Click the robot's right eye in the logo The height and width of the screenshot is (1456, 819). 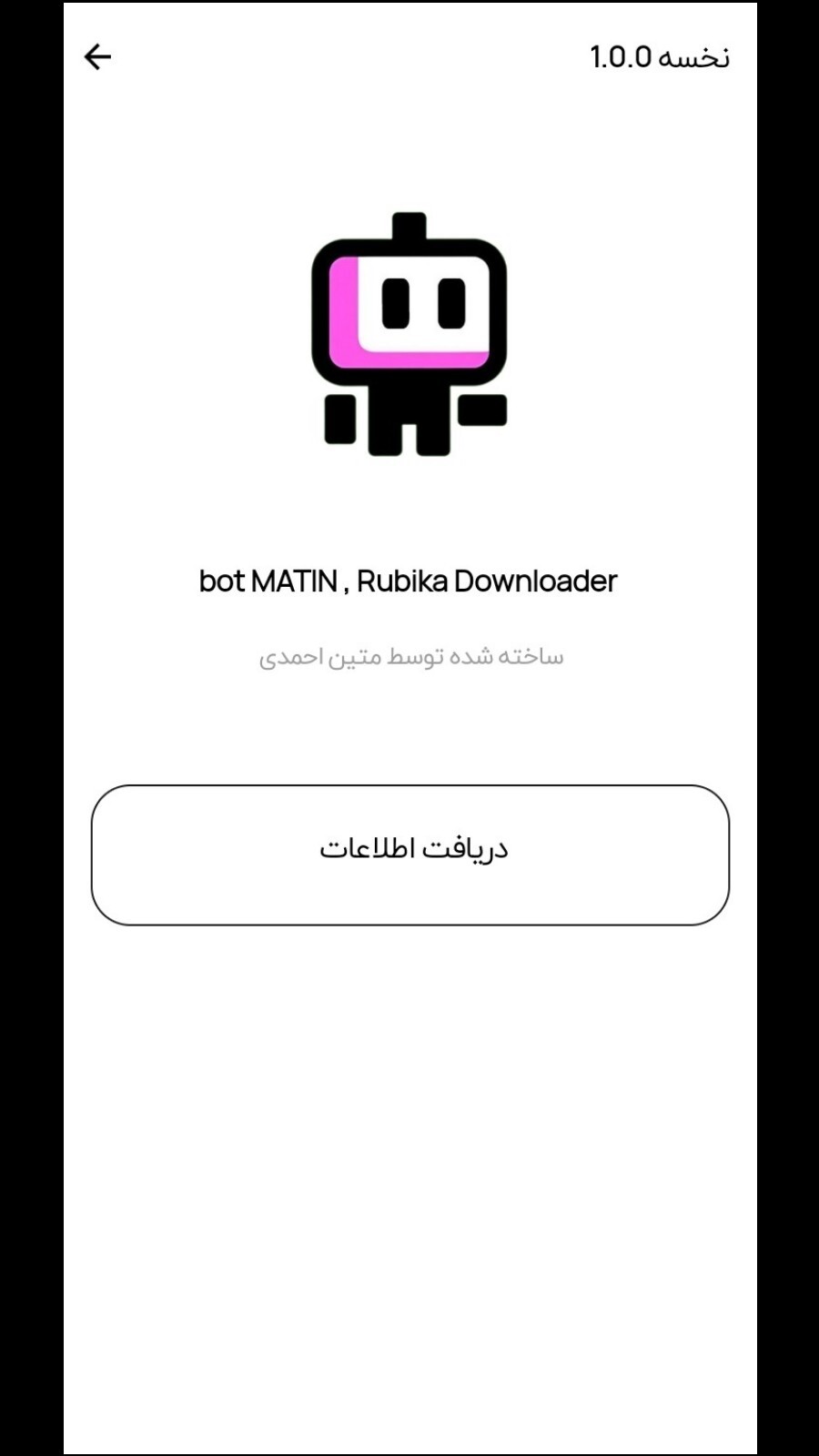pos(450,305)
